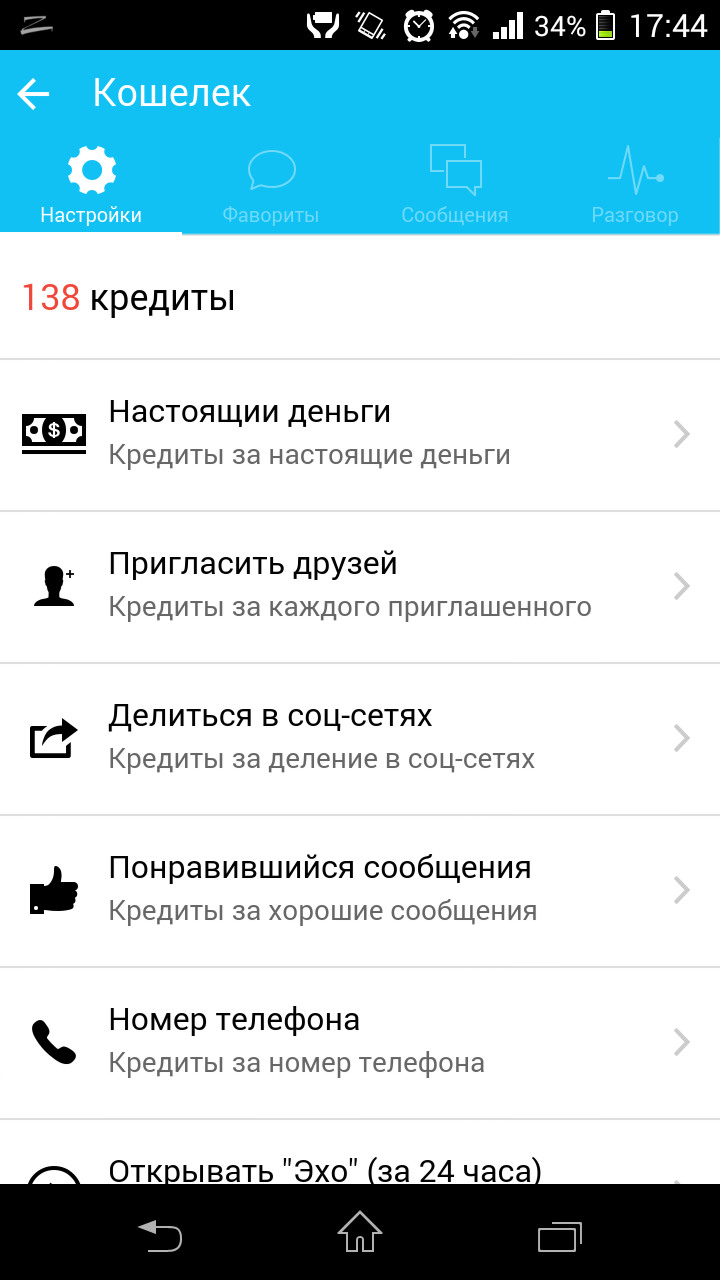Go back using the app bar arrow
720x1280 pixels.
click(34, 94)
